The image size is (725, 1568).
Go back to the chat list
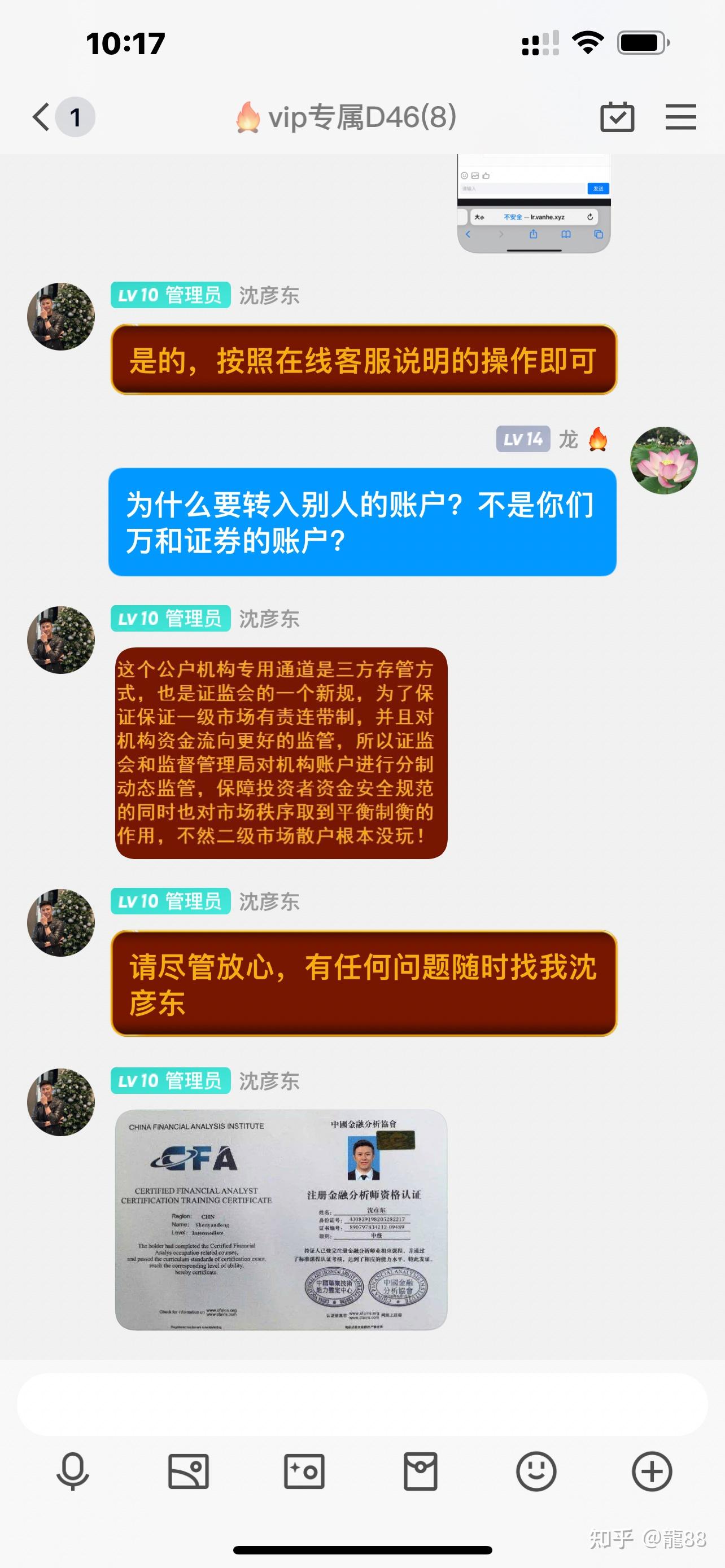point(41,117)
